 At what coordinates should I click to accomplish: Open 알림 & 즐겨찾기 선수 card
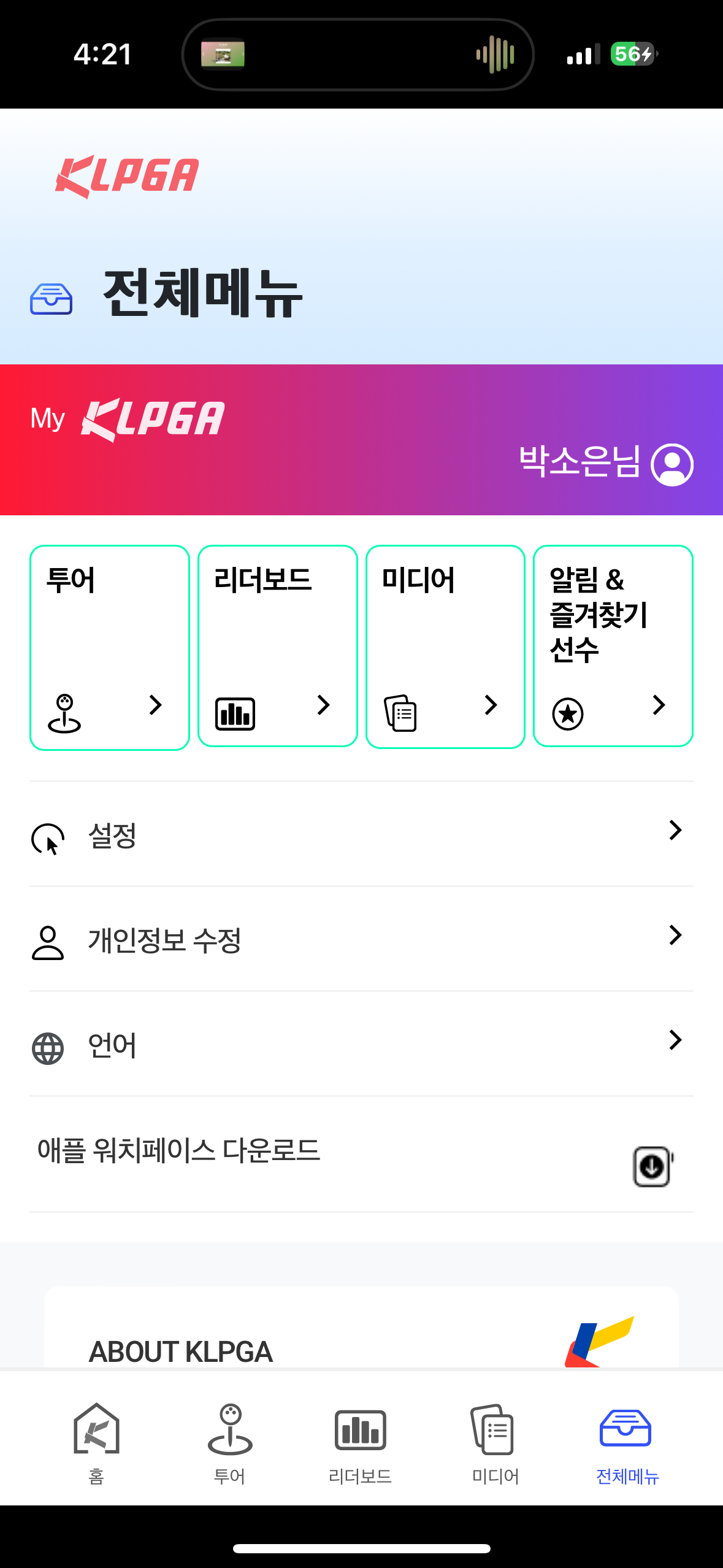coord(613,646)
